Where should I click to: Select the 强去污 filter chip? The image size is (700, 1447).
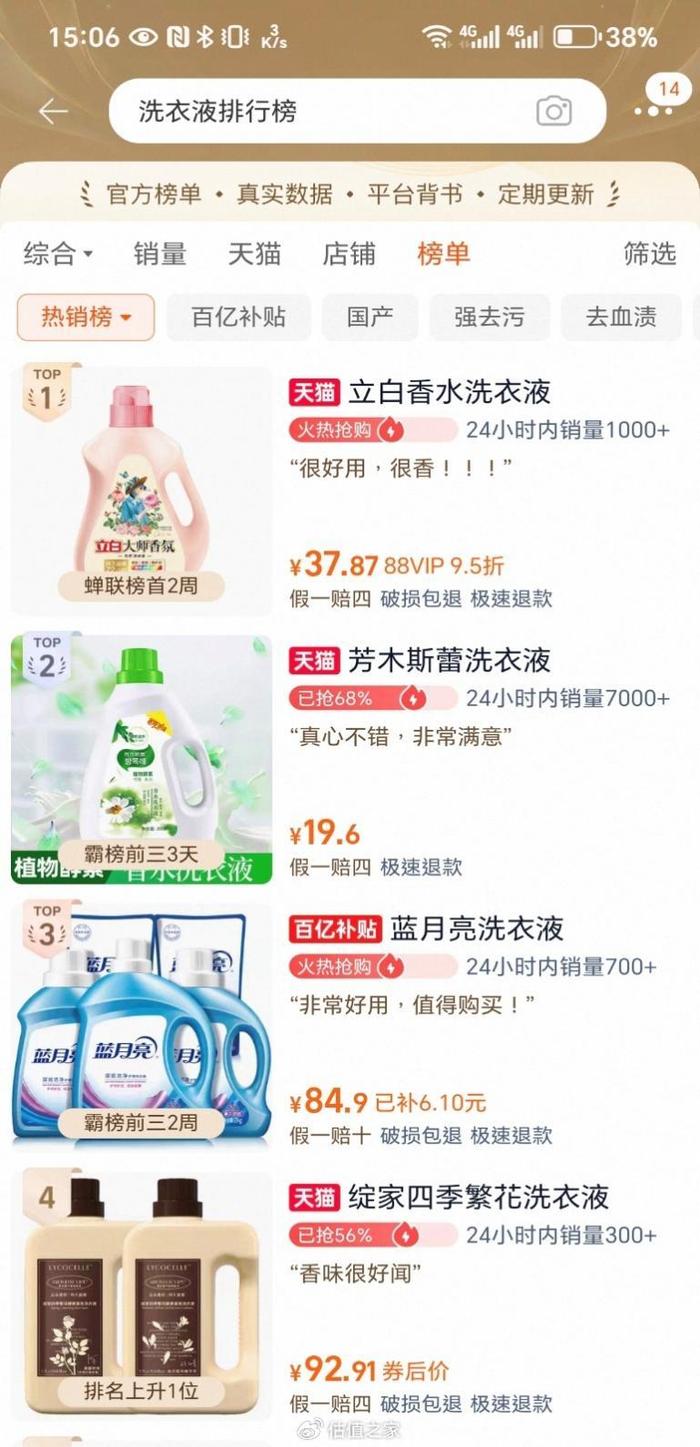tap(489, 318)
